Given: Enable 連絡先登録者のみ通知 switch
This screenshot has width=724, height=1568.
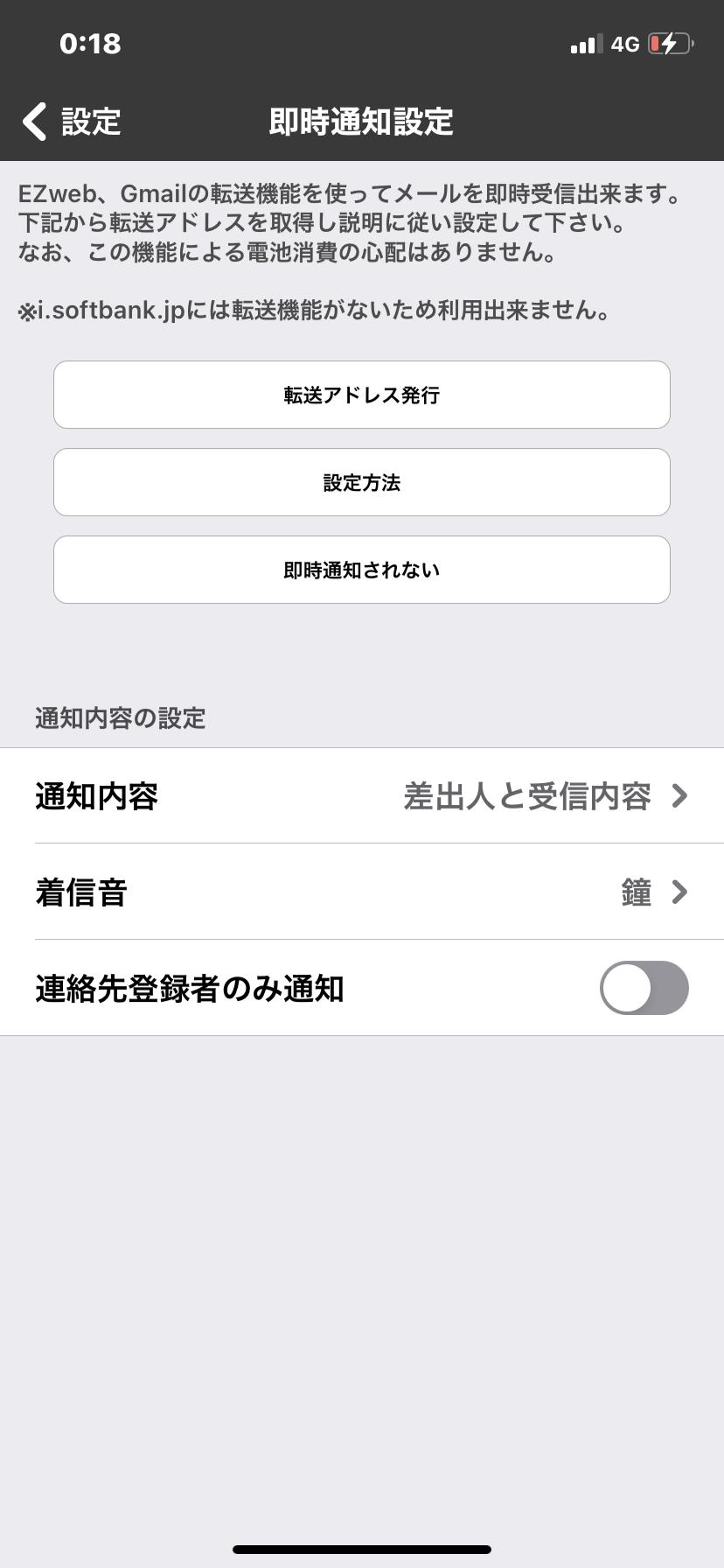Looking at the screenshot, I should pos(644,988).
